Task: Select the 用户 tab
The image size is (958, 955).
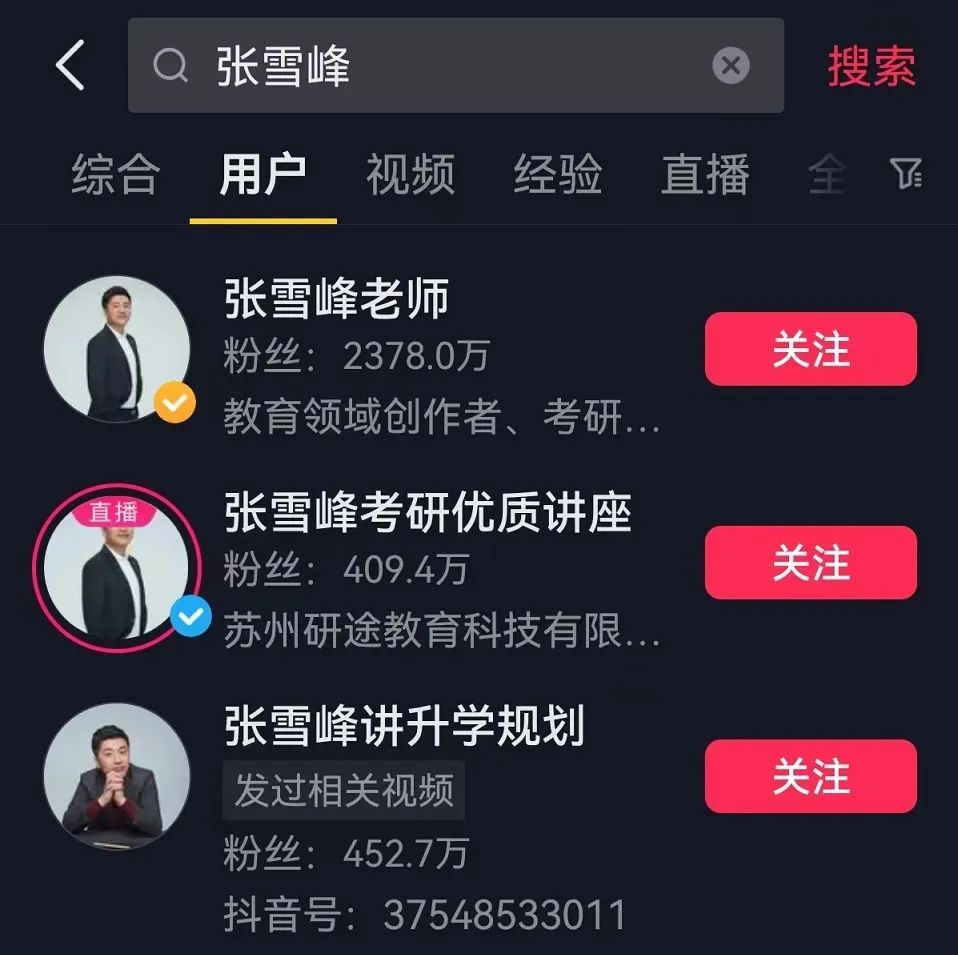Action: 263,175
